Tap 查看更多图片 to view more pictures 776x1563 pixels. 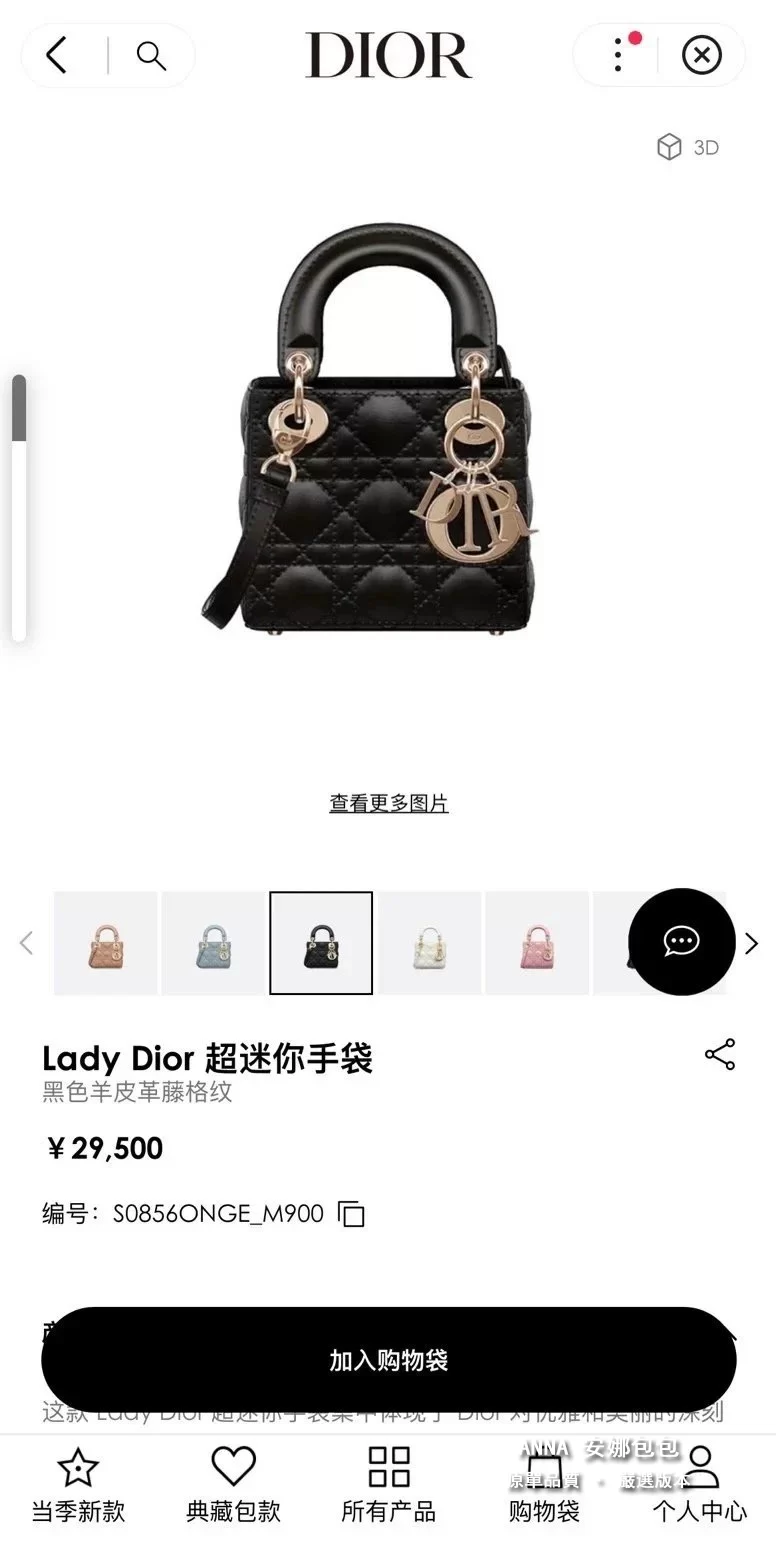(388, 803)
